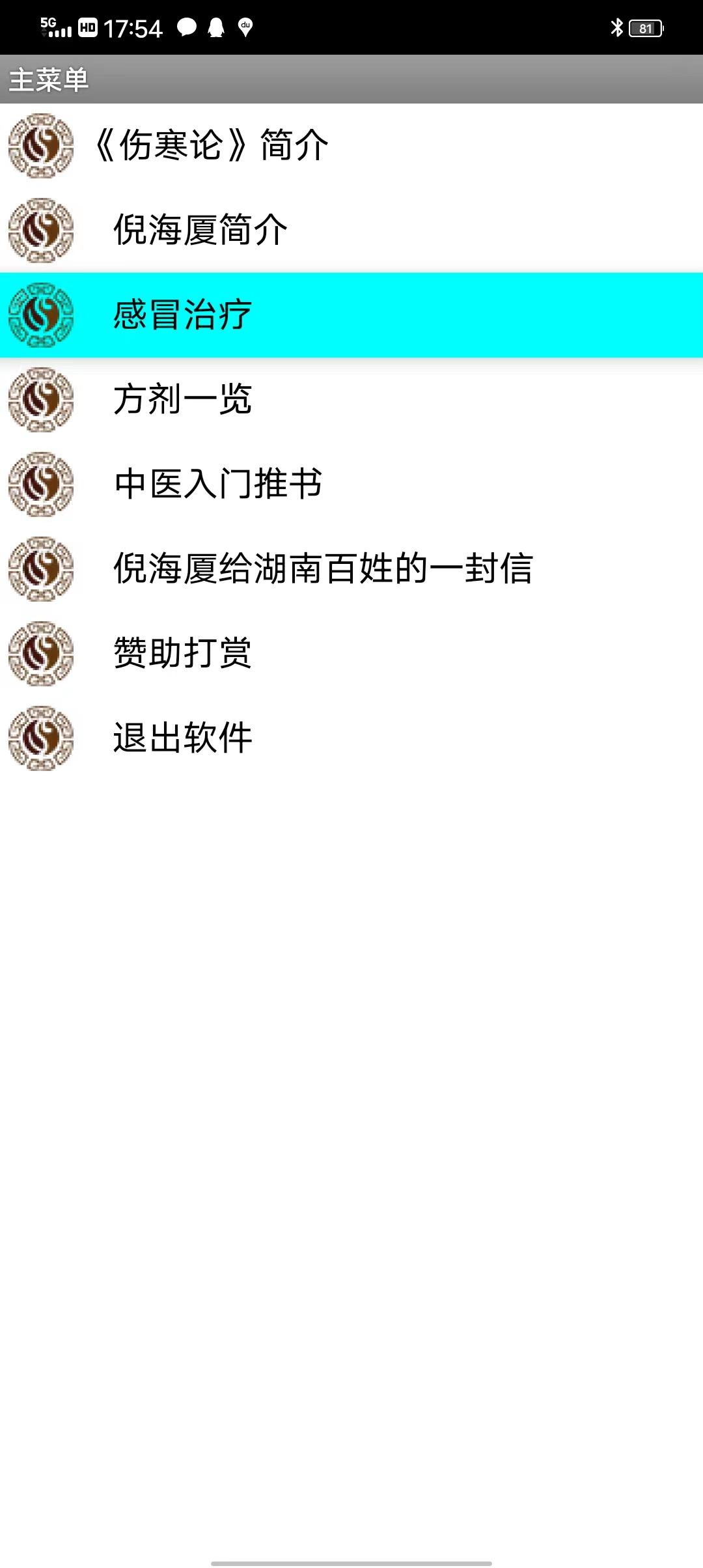The height and width of the screenshot is (1568, 703).
Task: Go to 中医入门推书
Action: coord(218,484)
